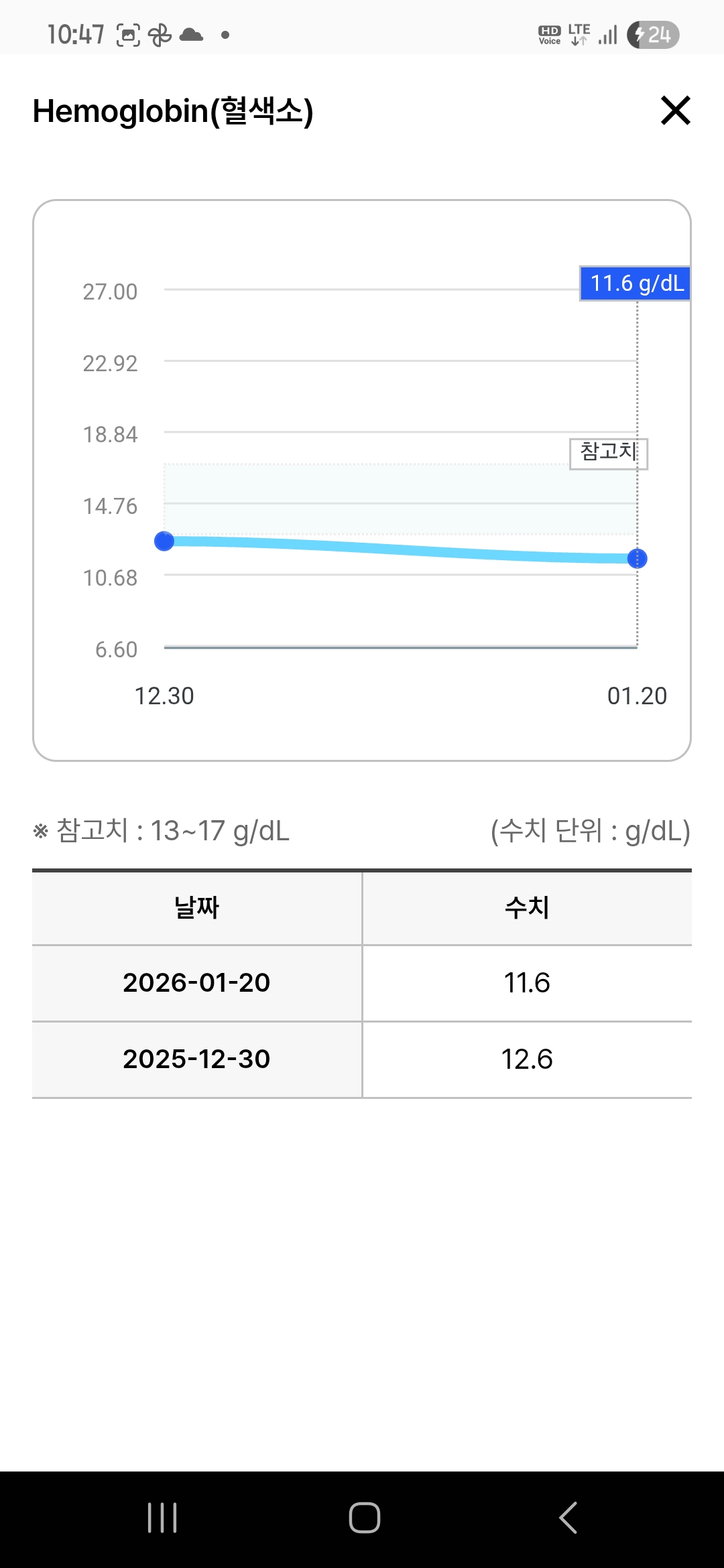The width and height of the screenshot is (724, 1568).
Task: Select the 01.20 data point on chart
Action: 637,558
